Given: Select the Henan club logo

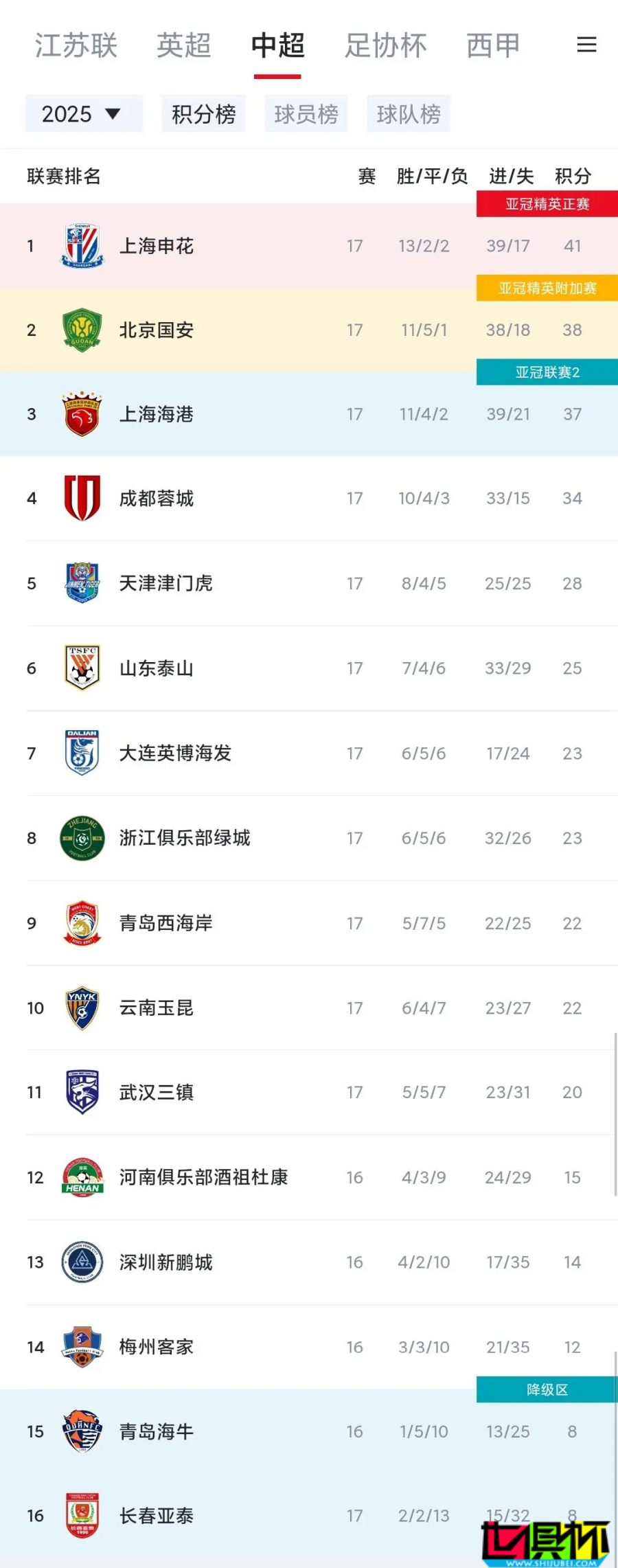Looking at the screenshot, I should 82,1177.
